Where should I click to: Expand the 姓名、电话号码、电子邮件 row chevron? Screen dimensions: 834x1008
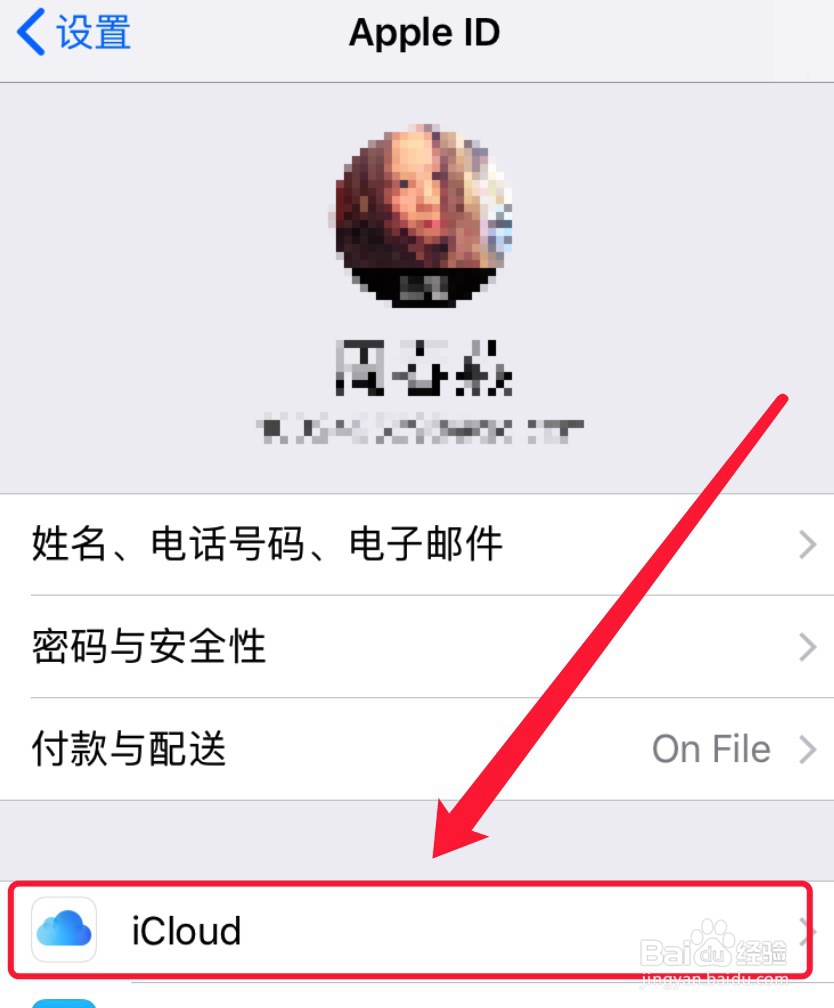(x=808, y=544)
